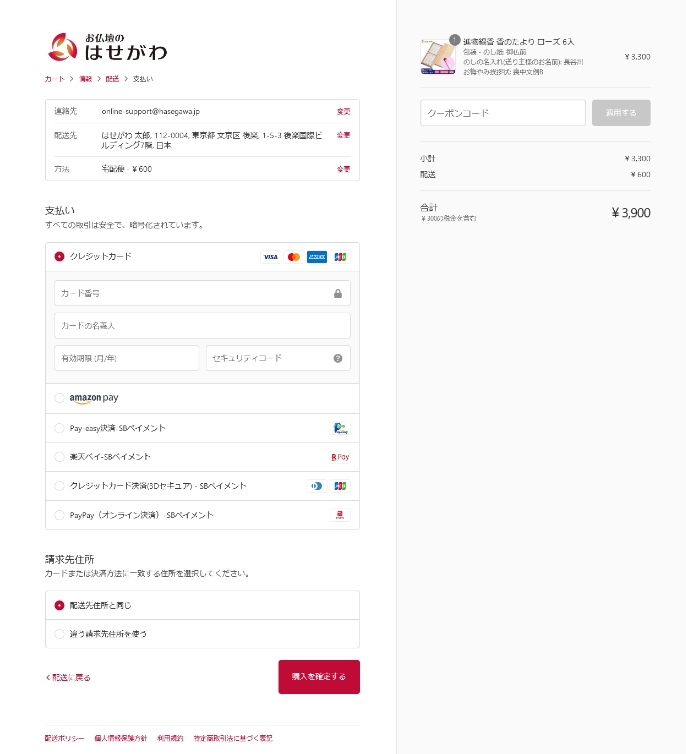Choose クレジットカード決済(3Dセキュア) option
Screen dimensions: 686x754
pos(60,486)
